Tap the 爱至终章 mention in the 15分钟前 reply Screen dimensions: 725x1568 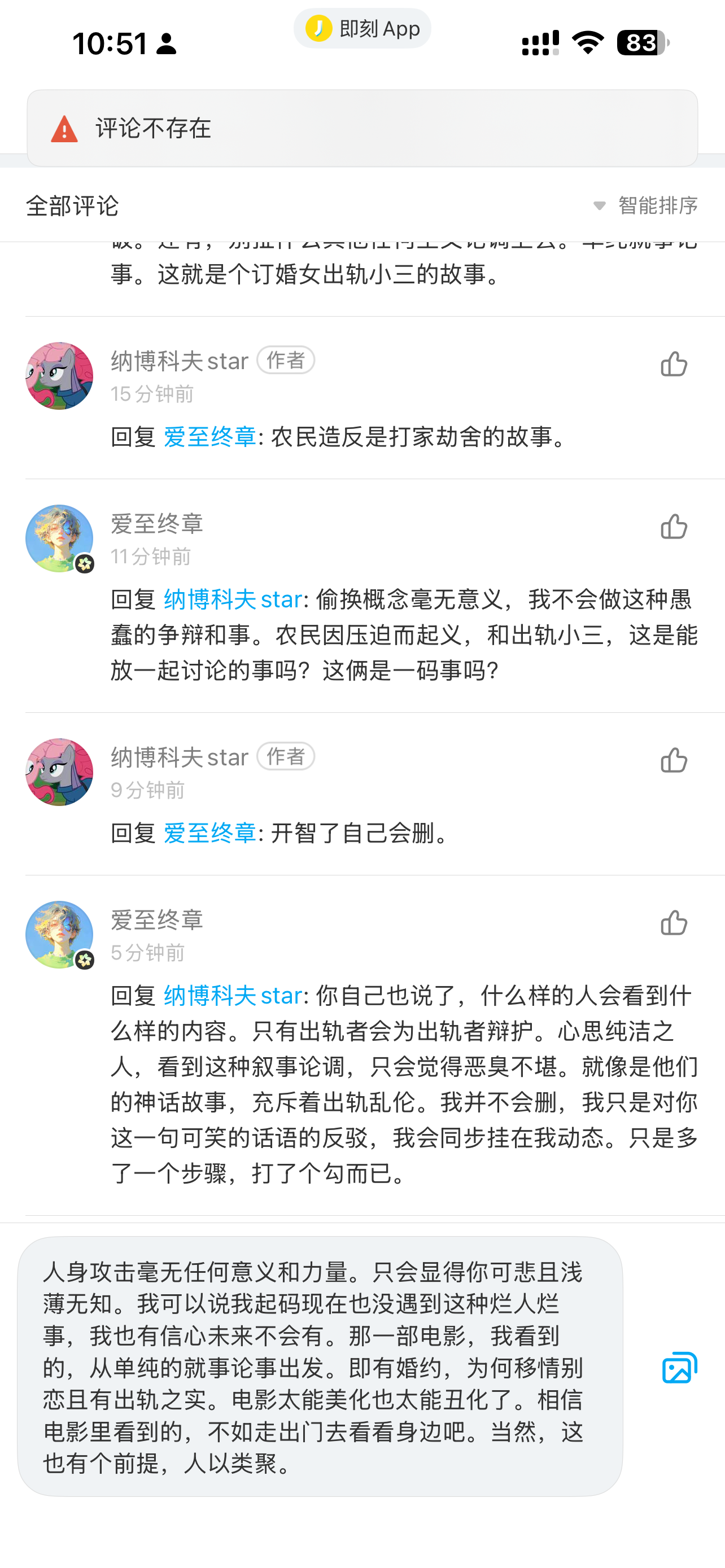click(x=210, y=437)
